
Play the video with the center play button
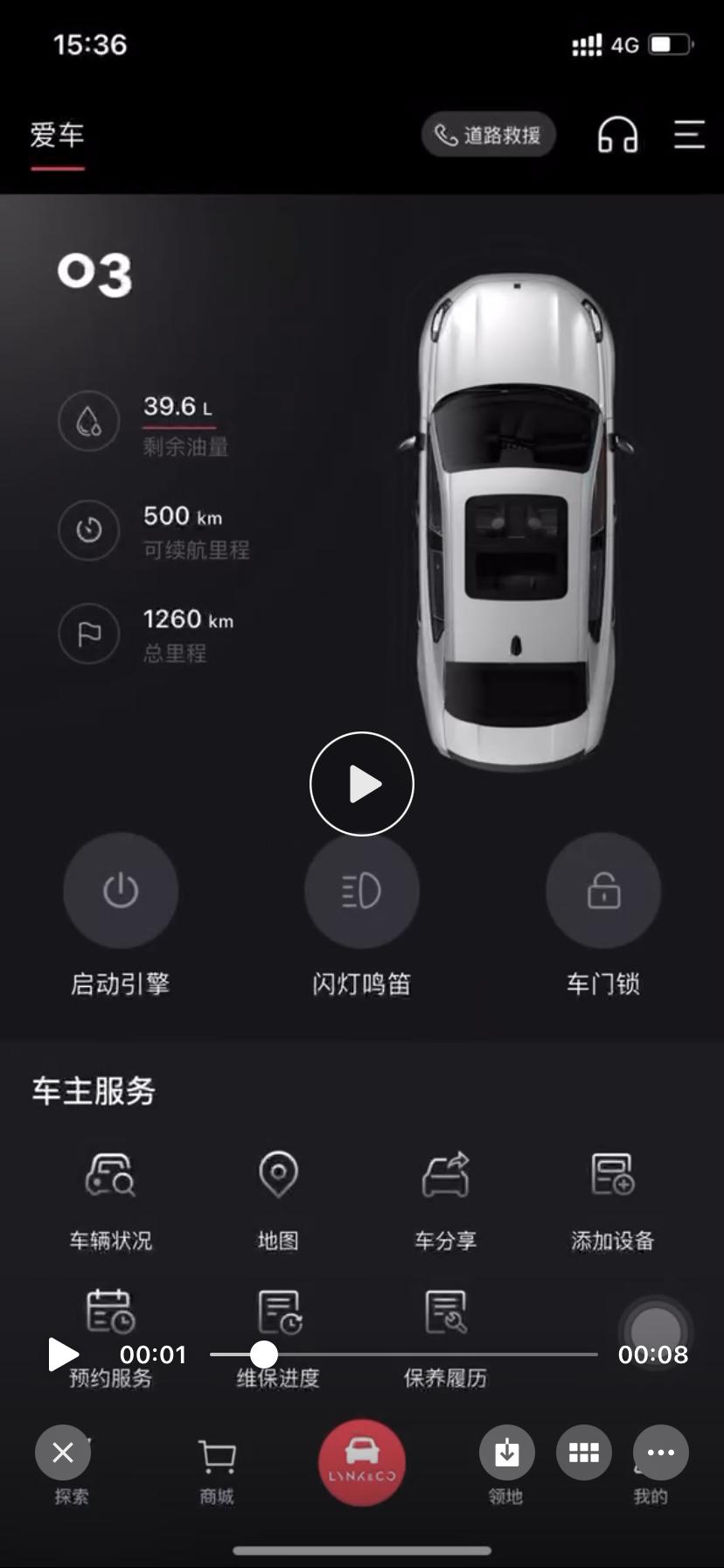click(362, 784)
